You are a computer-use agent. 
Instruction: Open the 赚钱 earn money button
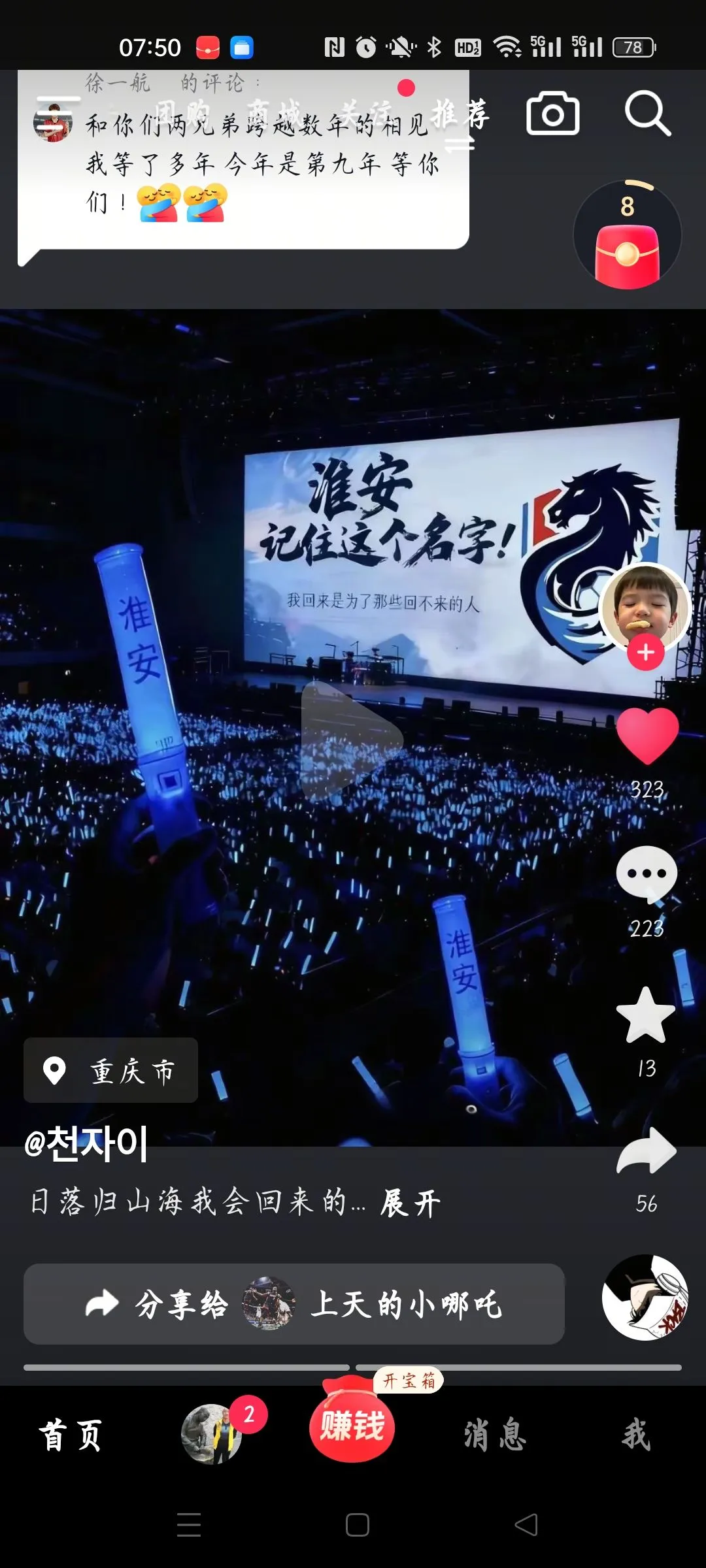[x=352, y=1424]
